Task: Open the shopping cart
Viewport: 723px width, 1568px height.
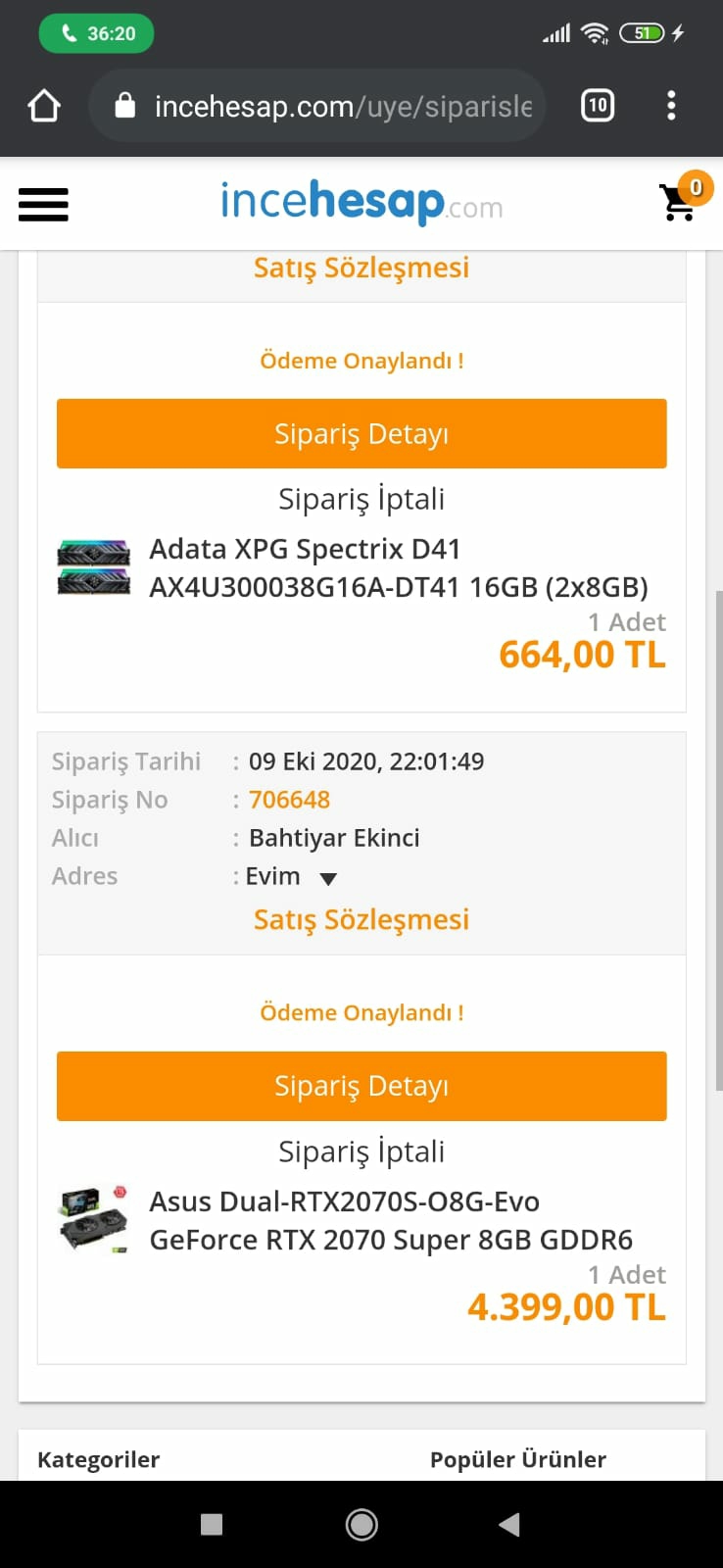Action: tap(678, 202)
